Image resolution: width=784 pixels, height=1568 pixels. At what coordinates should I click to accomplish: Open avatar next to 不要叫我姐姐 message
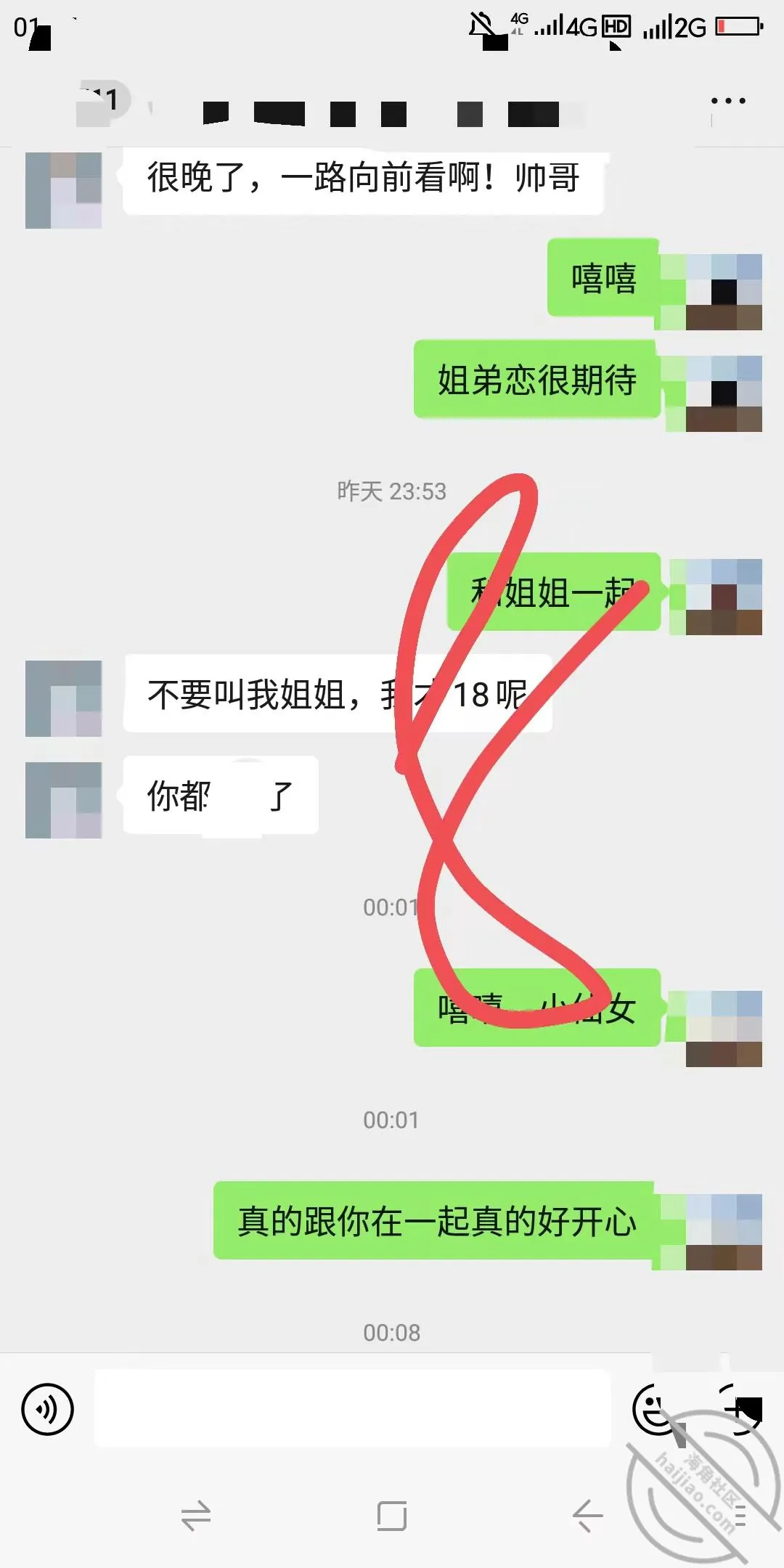tap(63, 698)
